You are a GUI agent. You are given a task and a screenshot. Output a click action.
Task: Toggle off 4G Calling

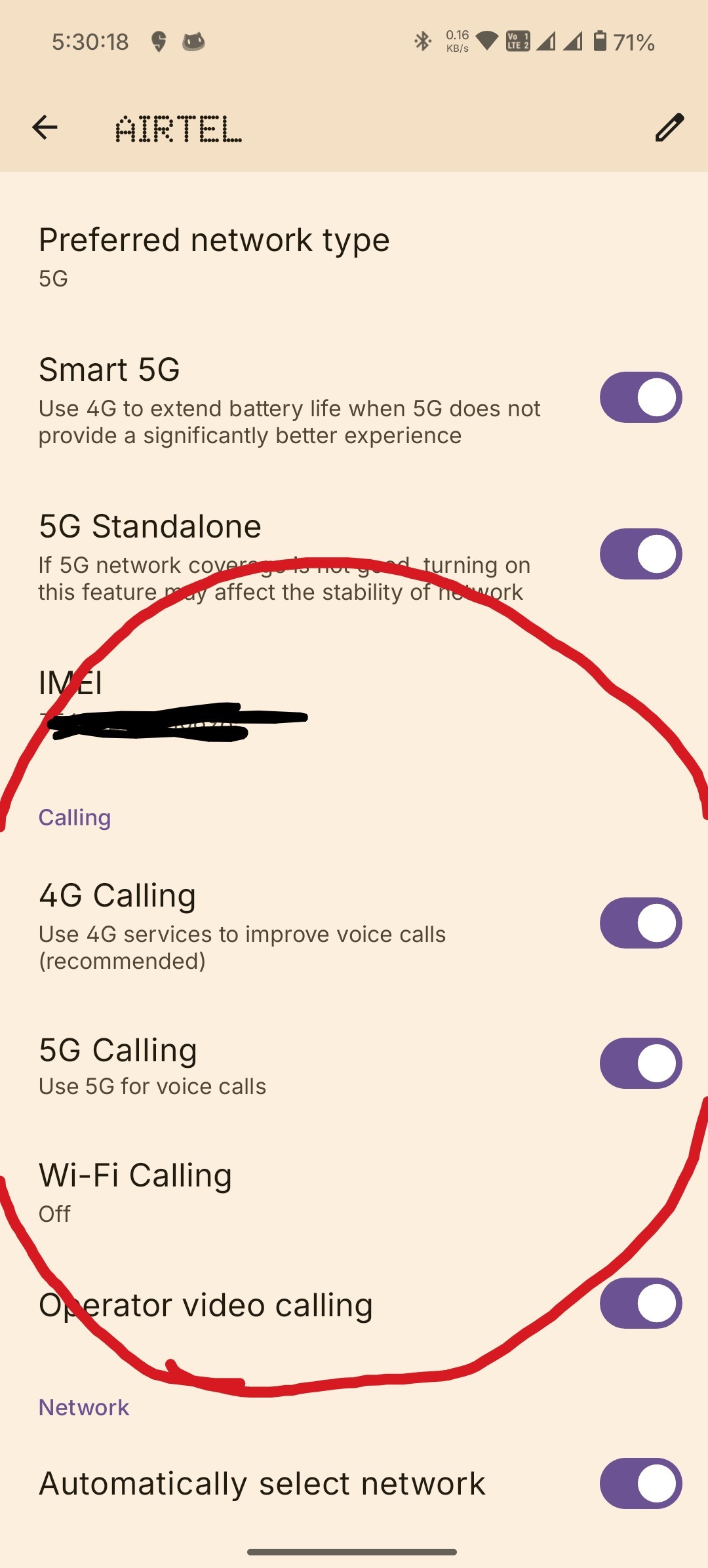[640, 923]
